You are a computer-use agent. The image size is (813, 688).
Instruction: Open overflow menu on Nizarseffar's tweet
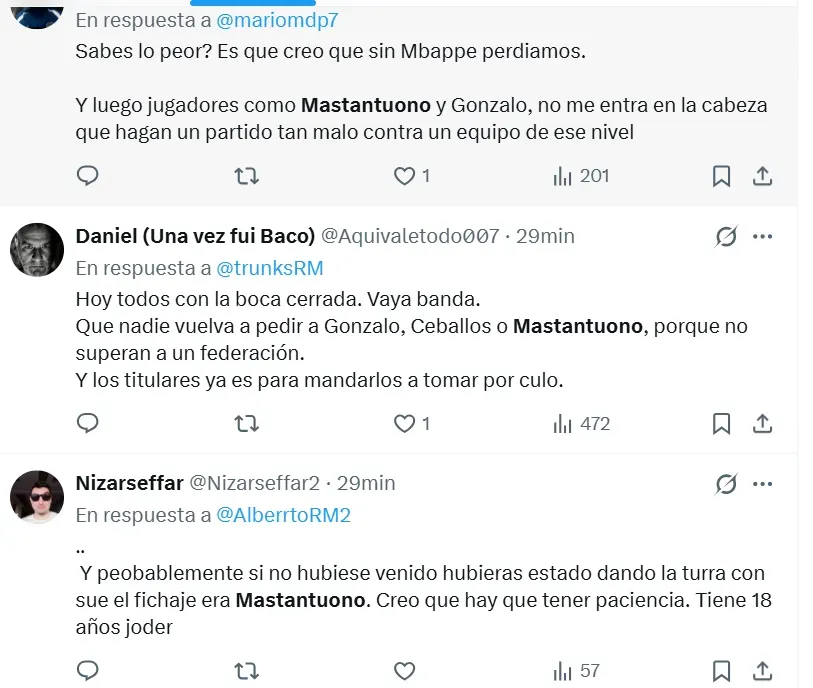pos(762,483)
